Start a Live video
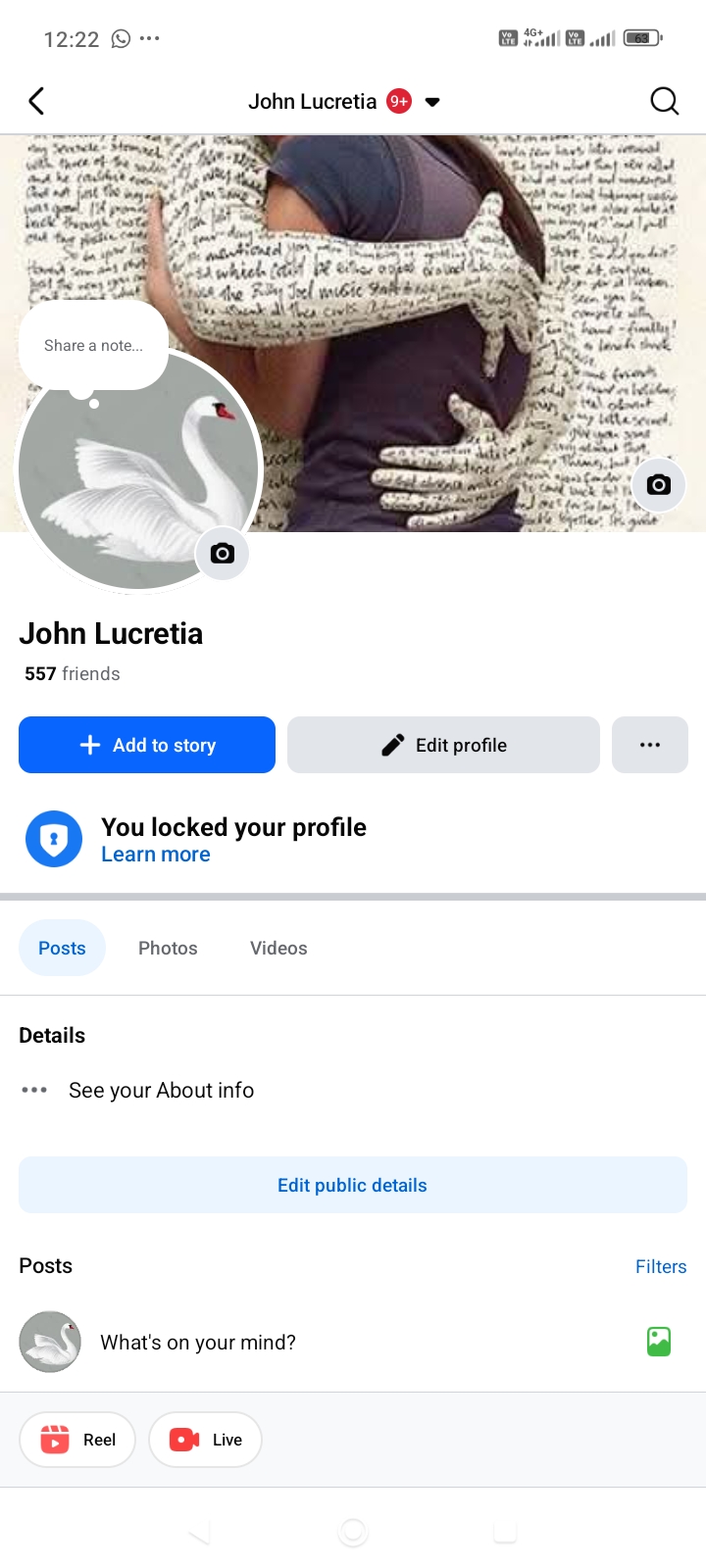This screenshot has height=1568, width=706. coord(205,1440)
